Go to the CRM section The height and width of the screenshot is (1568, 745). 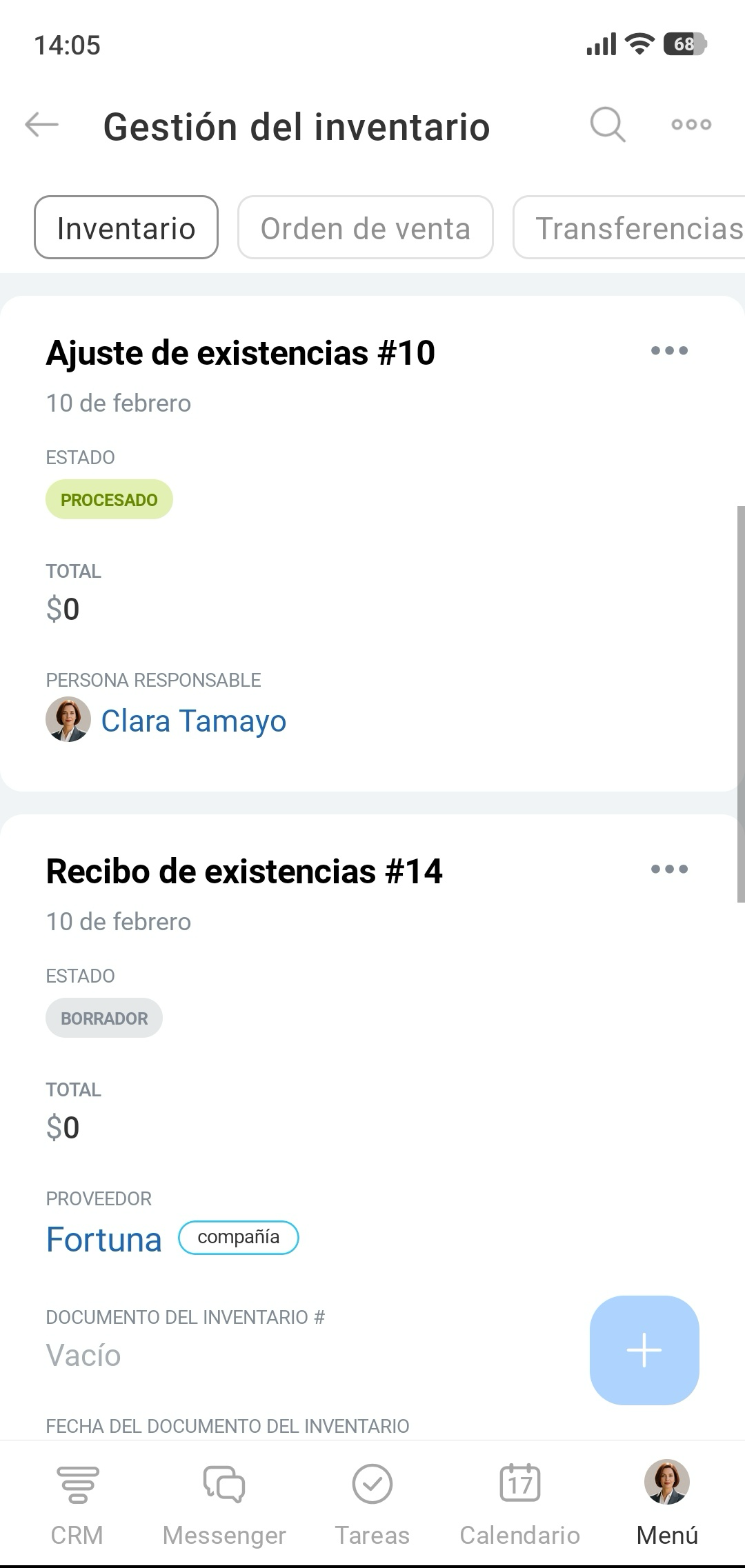[77, 1502]
